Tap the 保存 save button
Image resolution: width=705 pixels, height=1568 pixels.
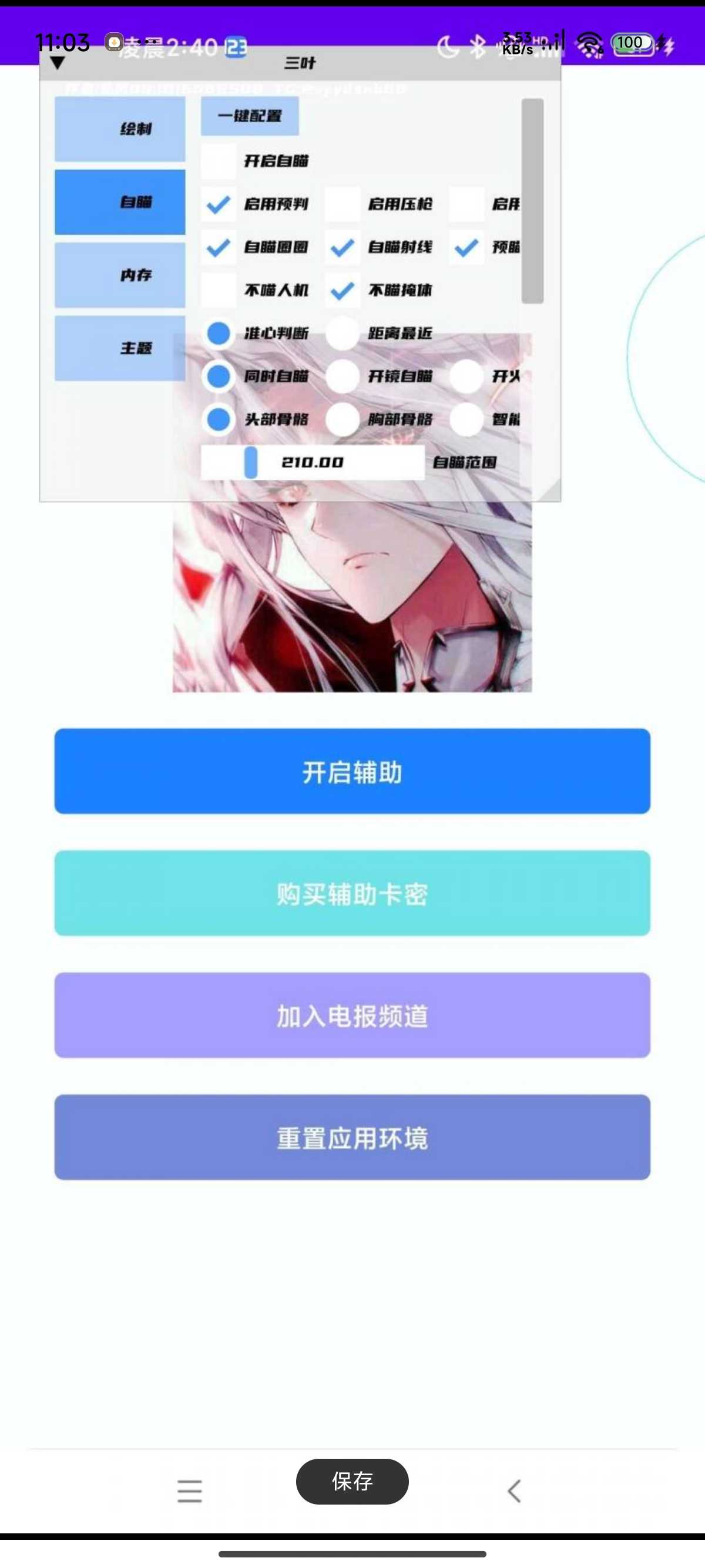coord(352,1481)
